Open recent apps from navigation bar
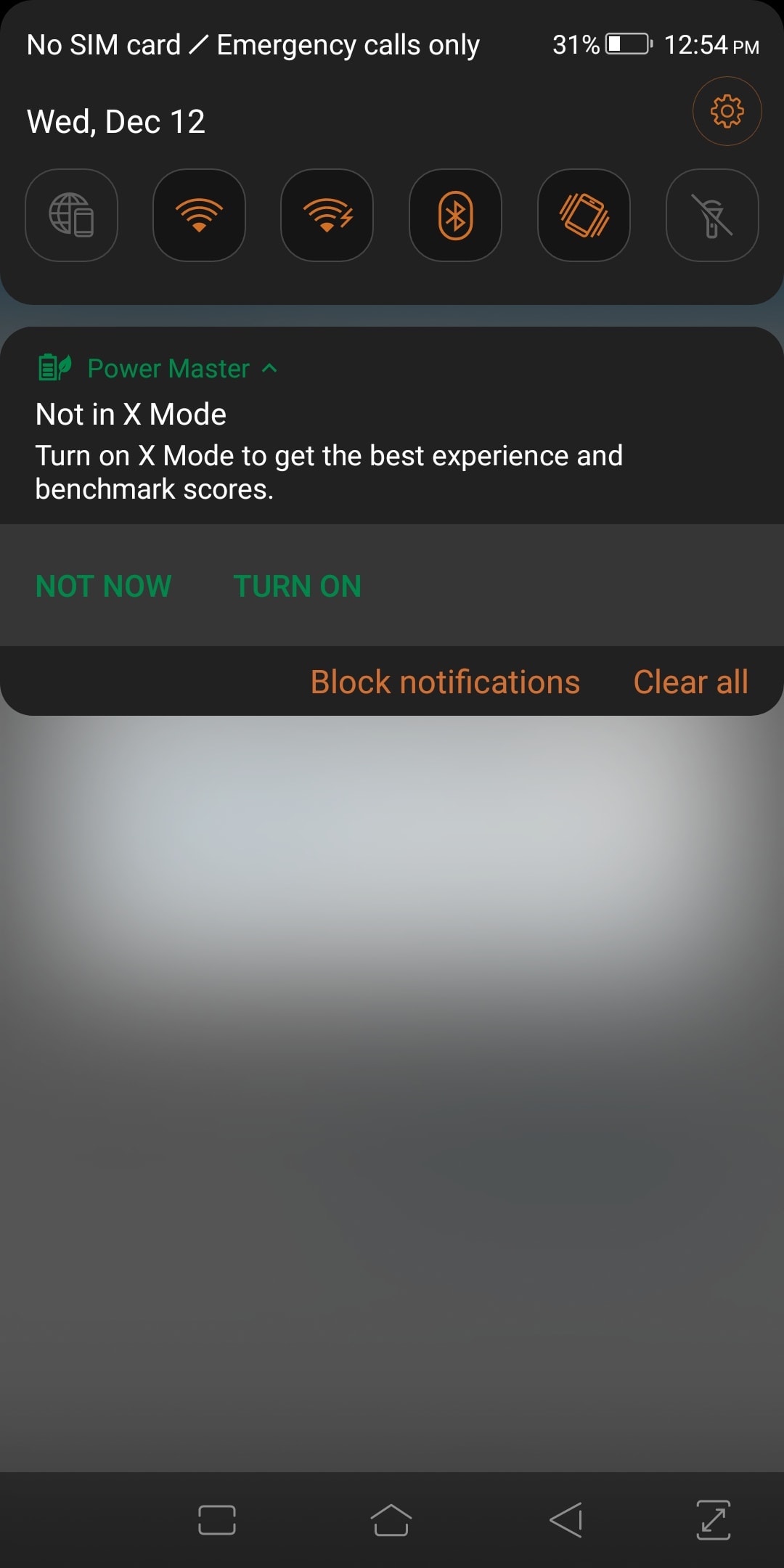This screenshot has width=784, height=1568. [217, 1520]
